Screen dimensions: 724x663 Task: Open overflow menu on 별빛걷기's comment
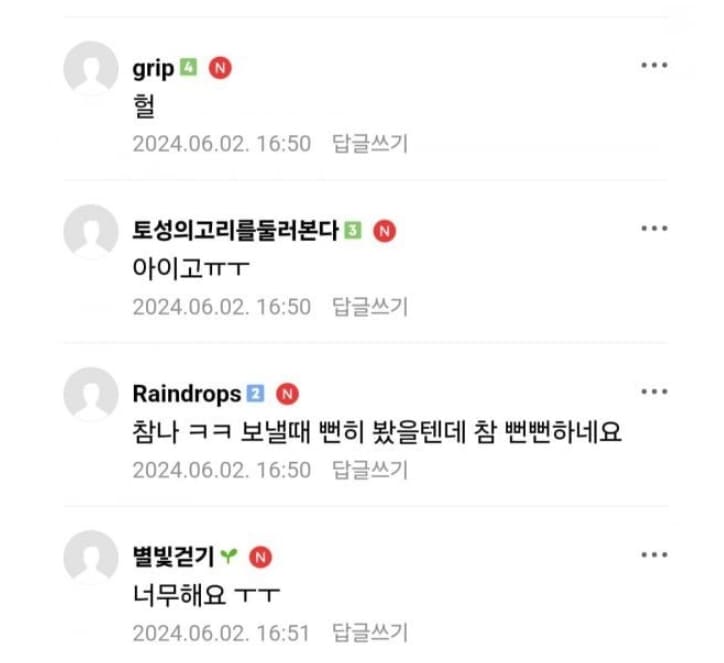653,554
